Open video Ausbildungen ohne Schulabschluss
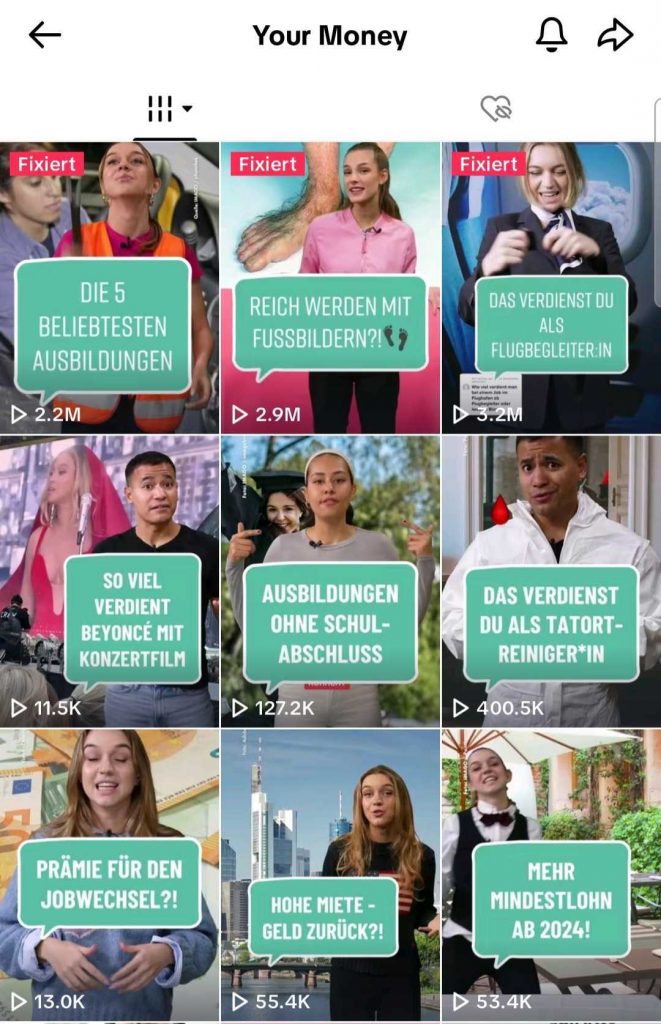Image resolution: width=661 pixels, height=1024 pixels. coord(330,580)
